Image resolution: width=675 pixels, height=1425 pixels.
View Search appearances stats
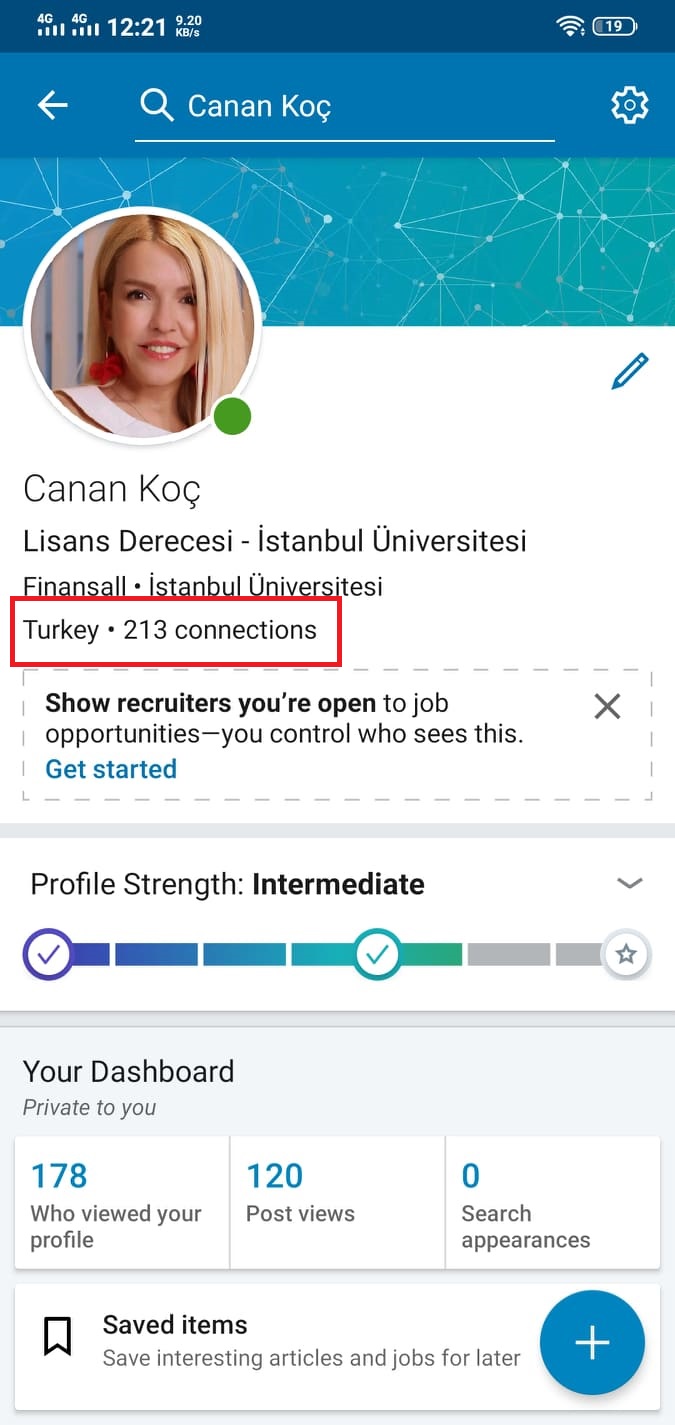click(x=552, y=1202)
